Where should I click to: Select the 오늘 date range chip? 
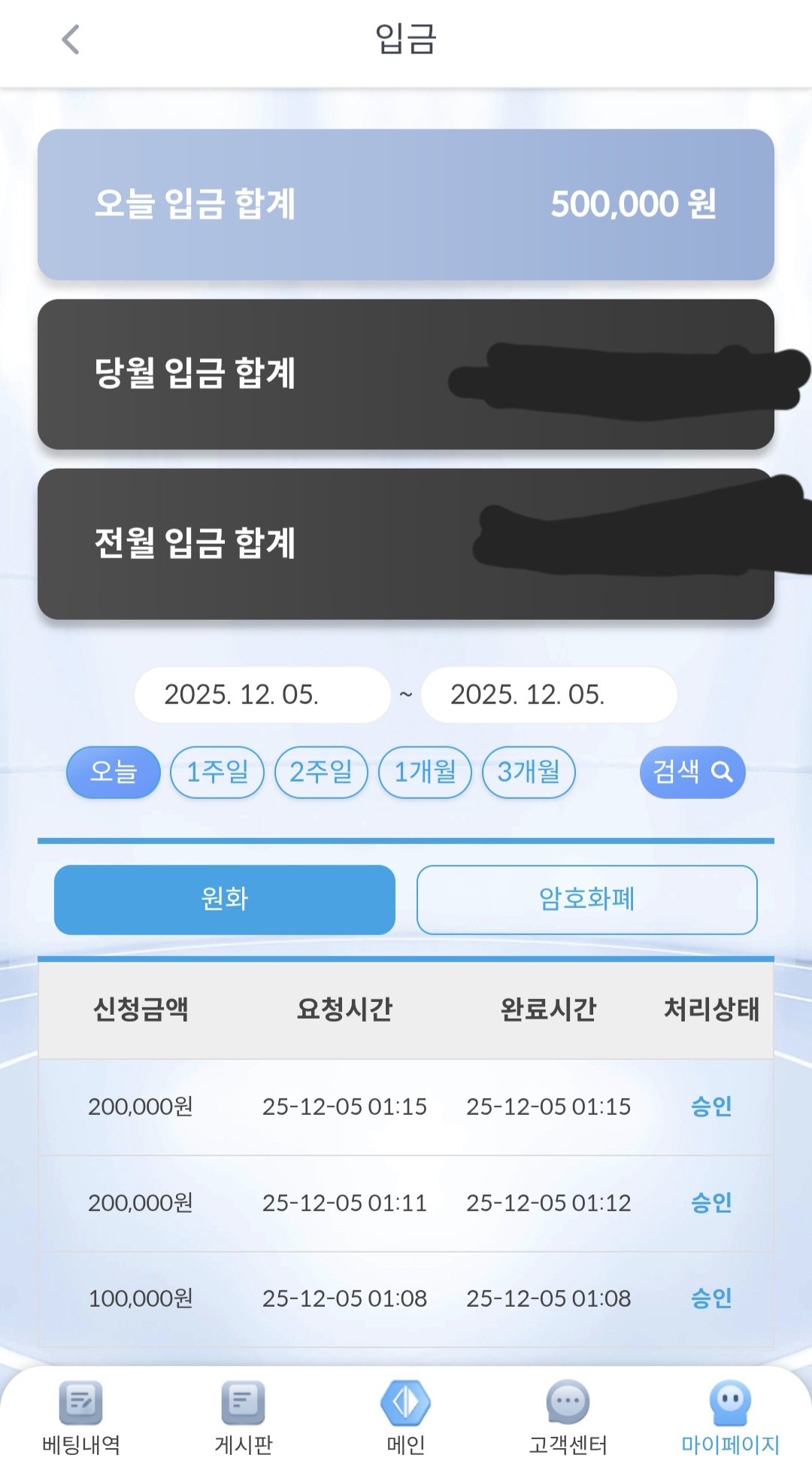[x=114, y=772]
